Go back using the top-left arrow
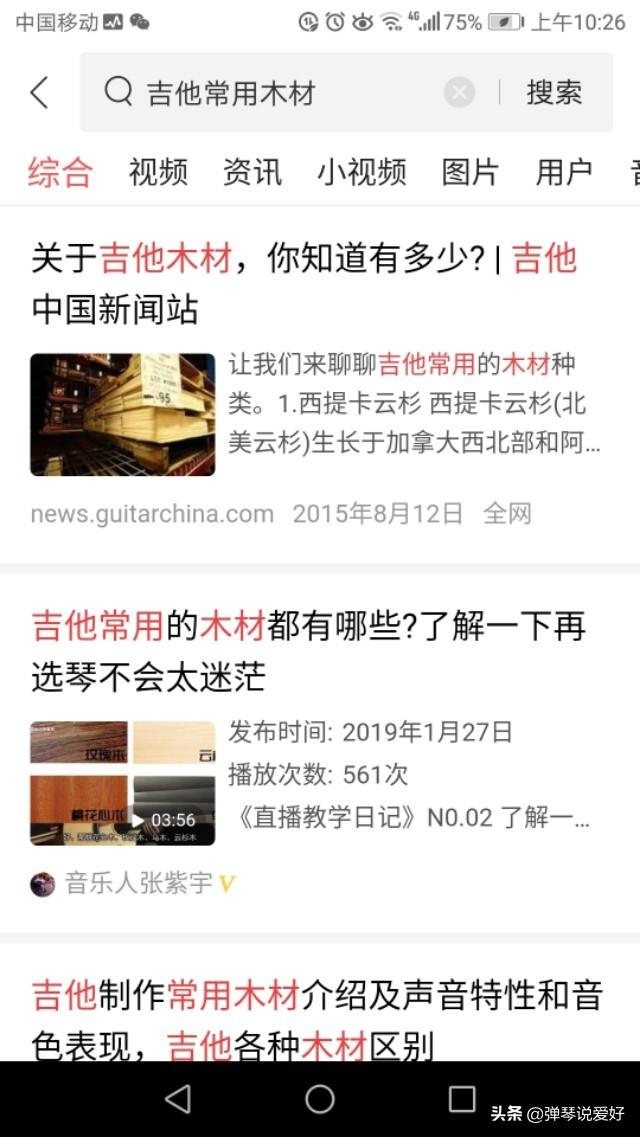640x1137 pixels. [39, 93]
